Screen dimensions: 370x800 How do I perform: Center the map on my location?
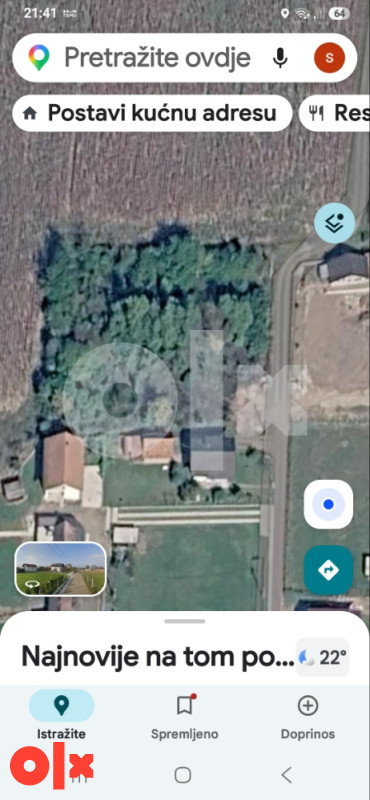(x=329, y=505)
